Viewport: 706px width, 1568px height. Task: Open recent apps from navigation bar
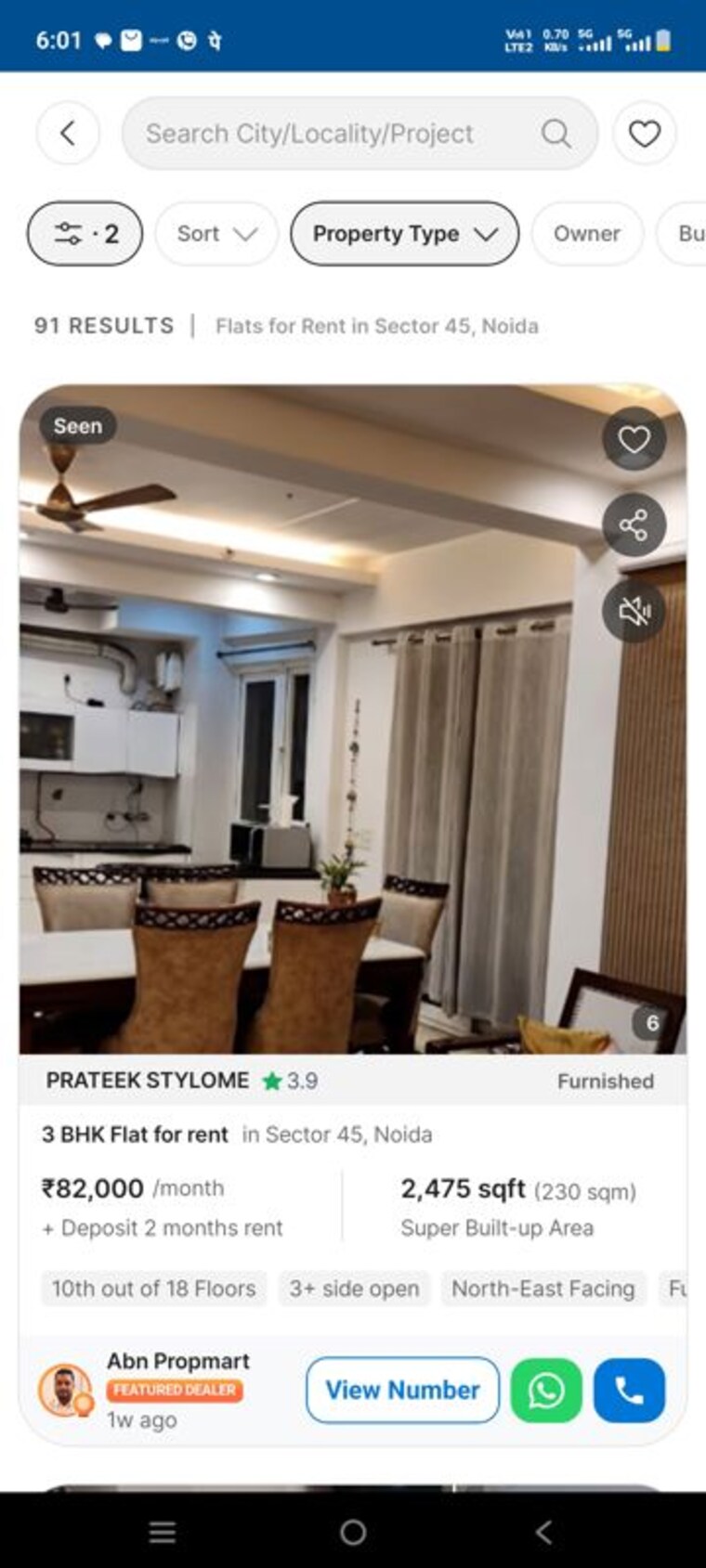pyautogui.click(x=163, y=1532)
